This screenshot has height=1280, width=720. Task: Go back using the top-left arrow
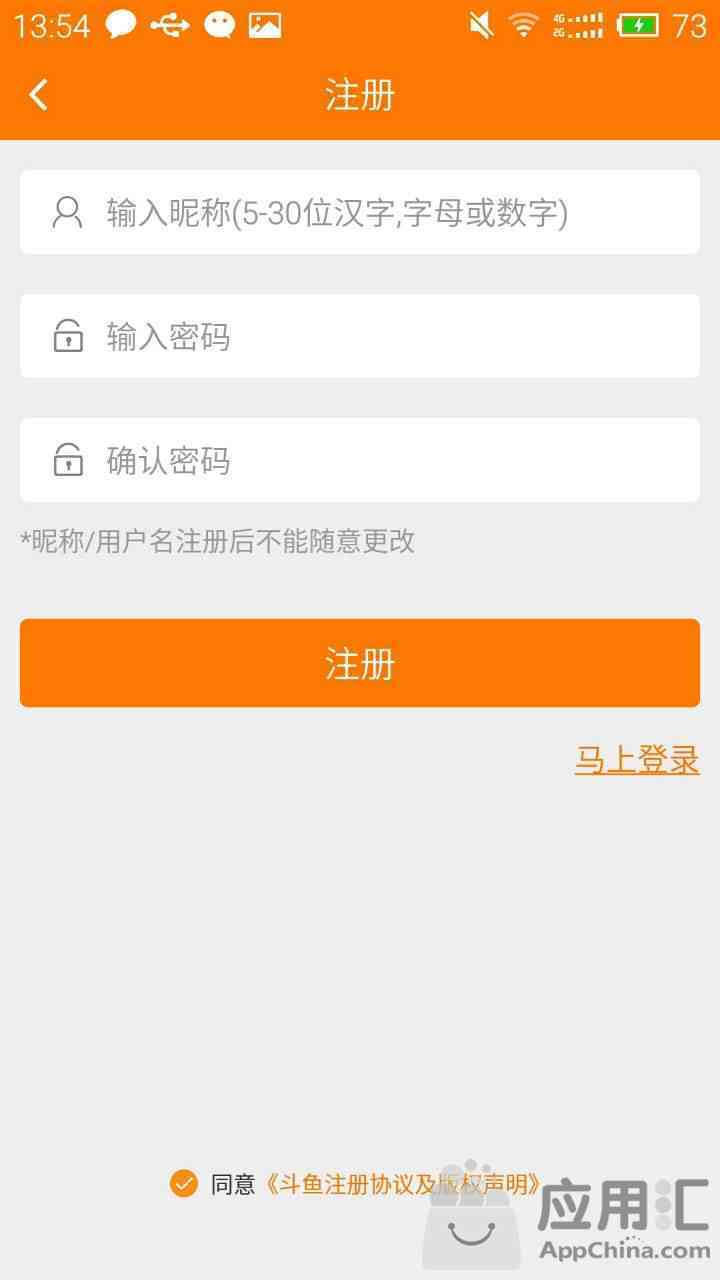38,95
